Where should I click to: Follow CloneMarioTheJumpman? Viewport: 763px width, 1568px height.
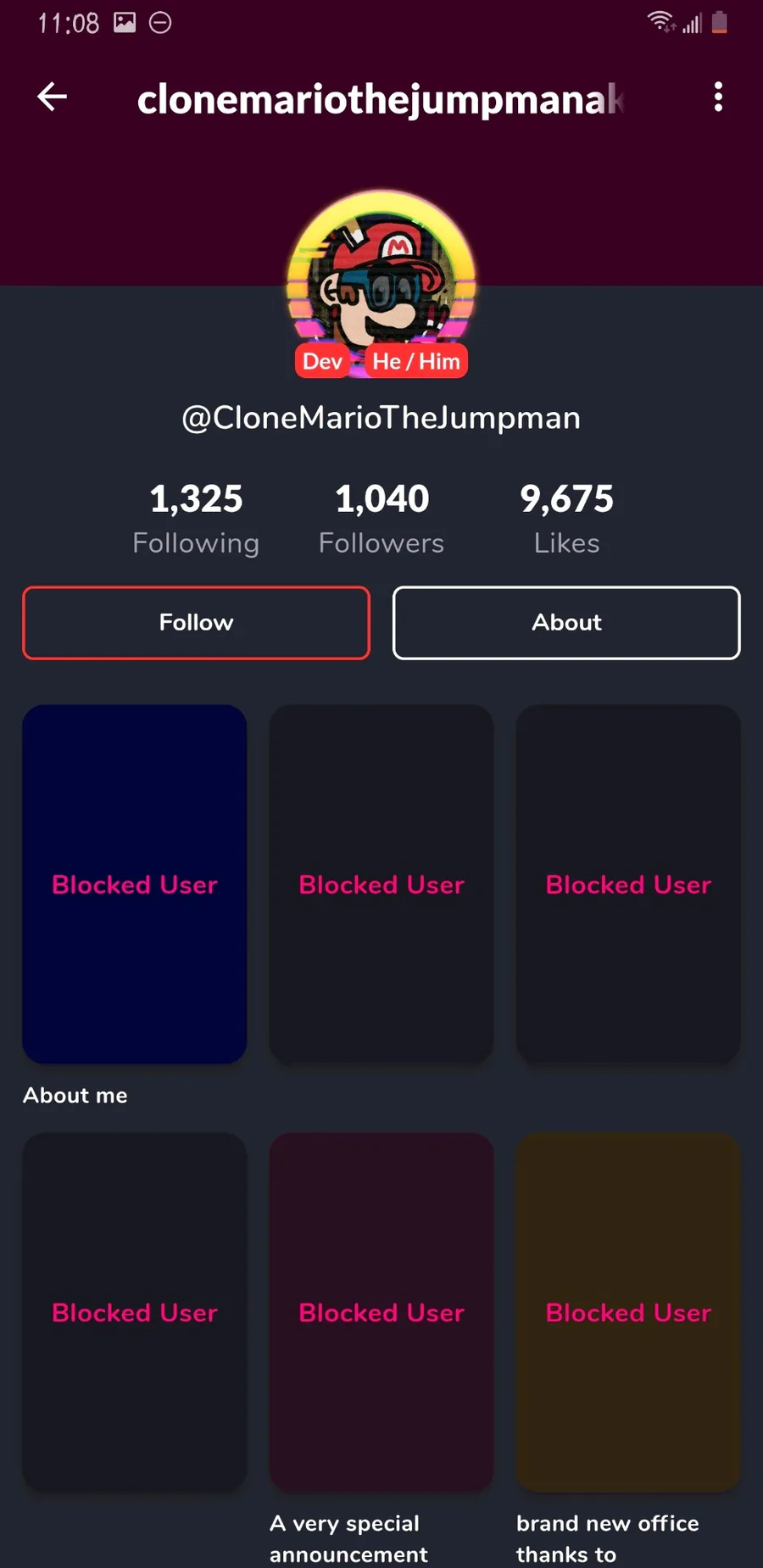pyautogui.click(x=196, y=622)
